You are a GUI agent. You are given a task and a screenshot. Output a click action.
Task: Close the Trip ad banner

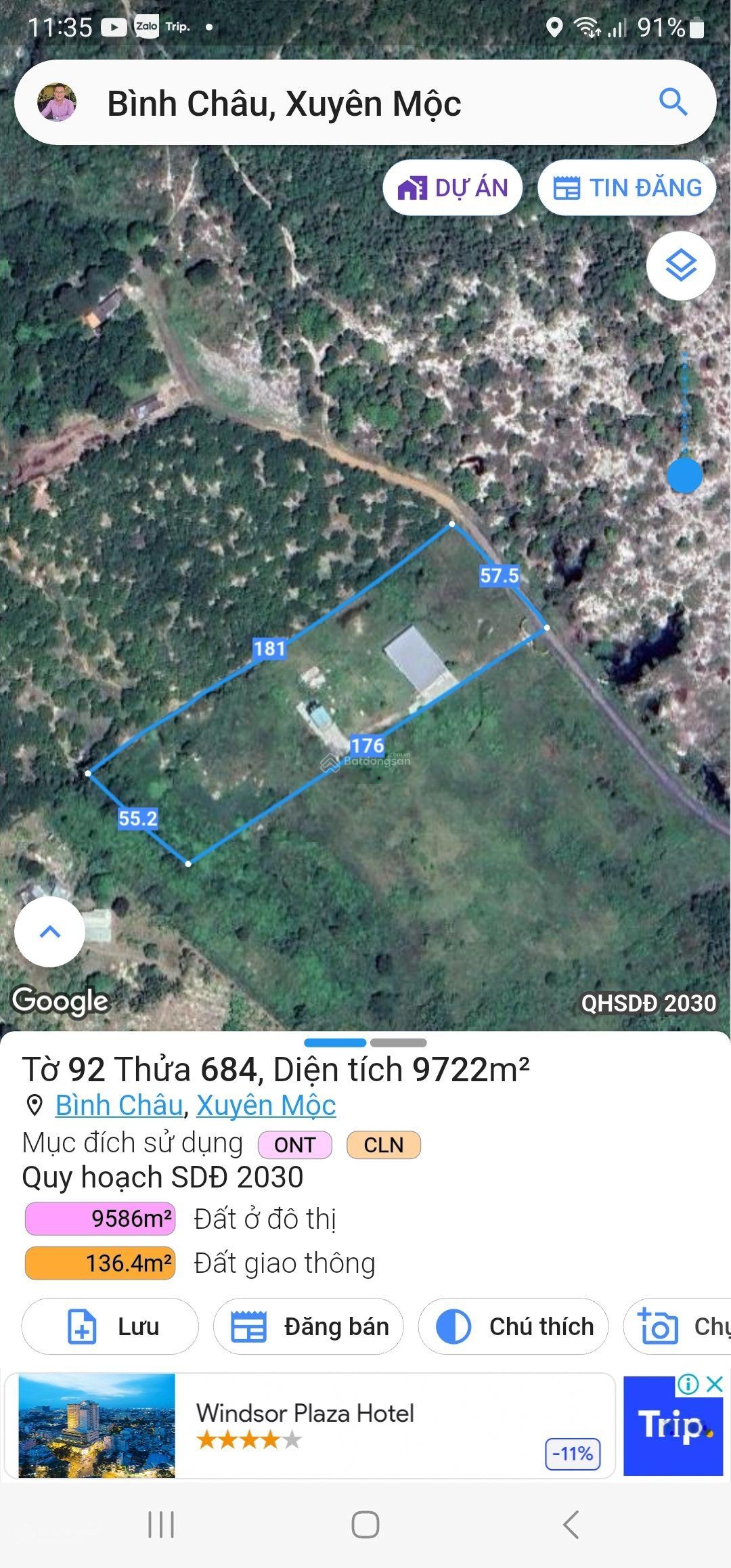(x=715, y=1385)
